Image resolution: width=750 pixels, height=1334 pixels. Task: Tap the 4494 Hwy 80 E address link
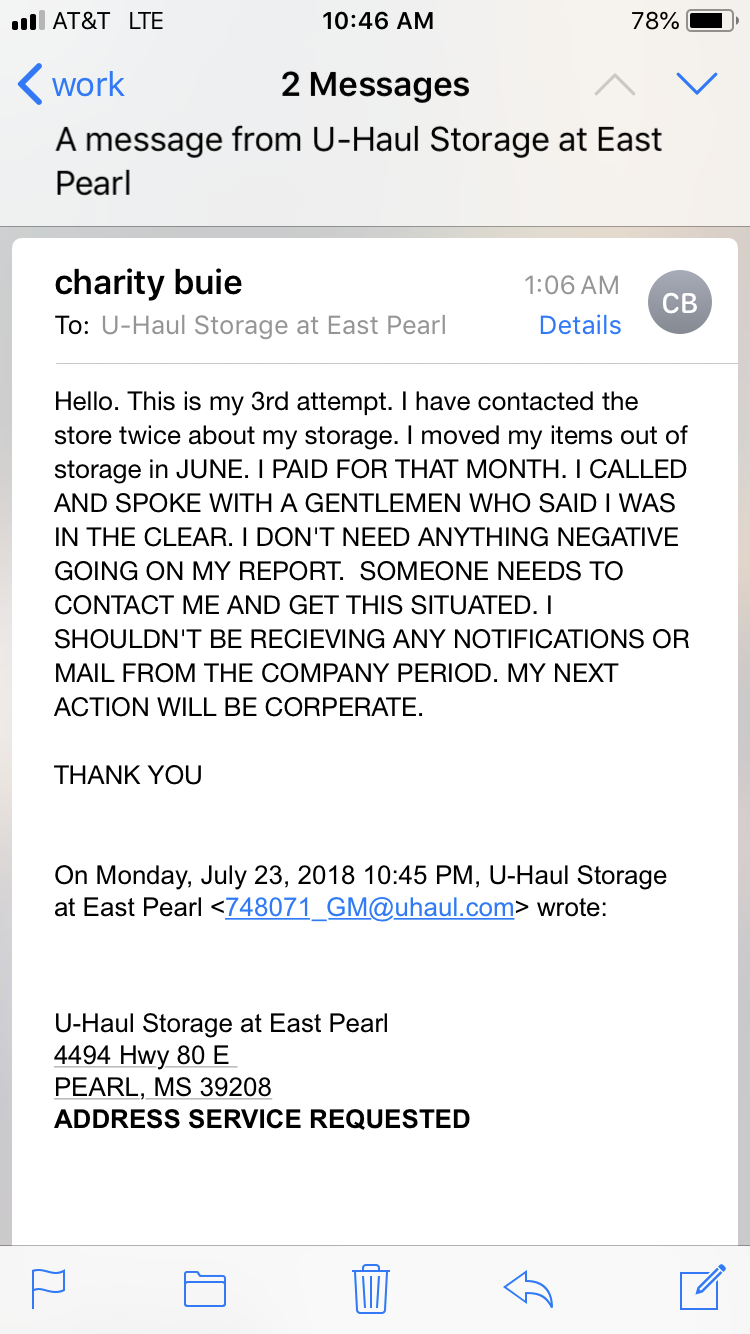141,1055
